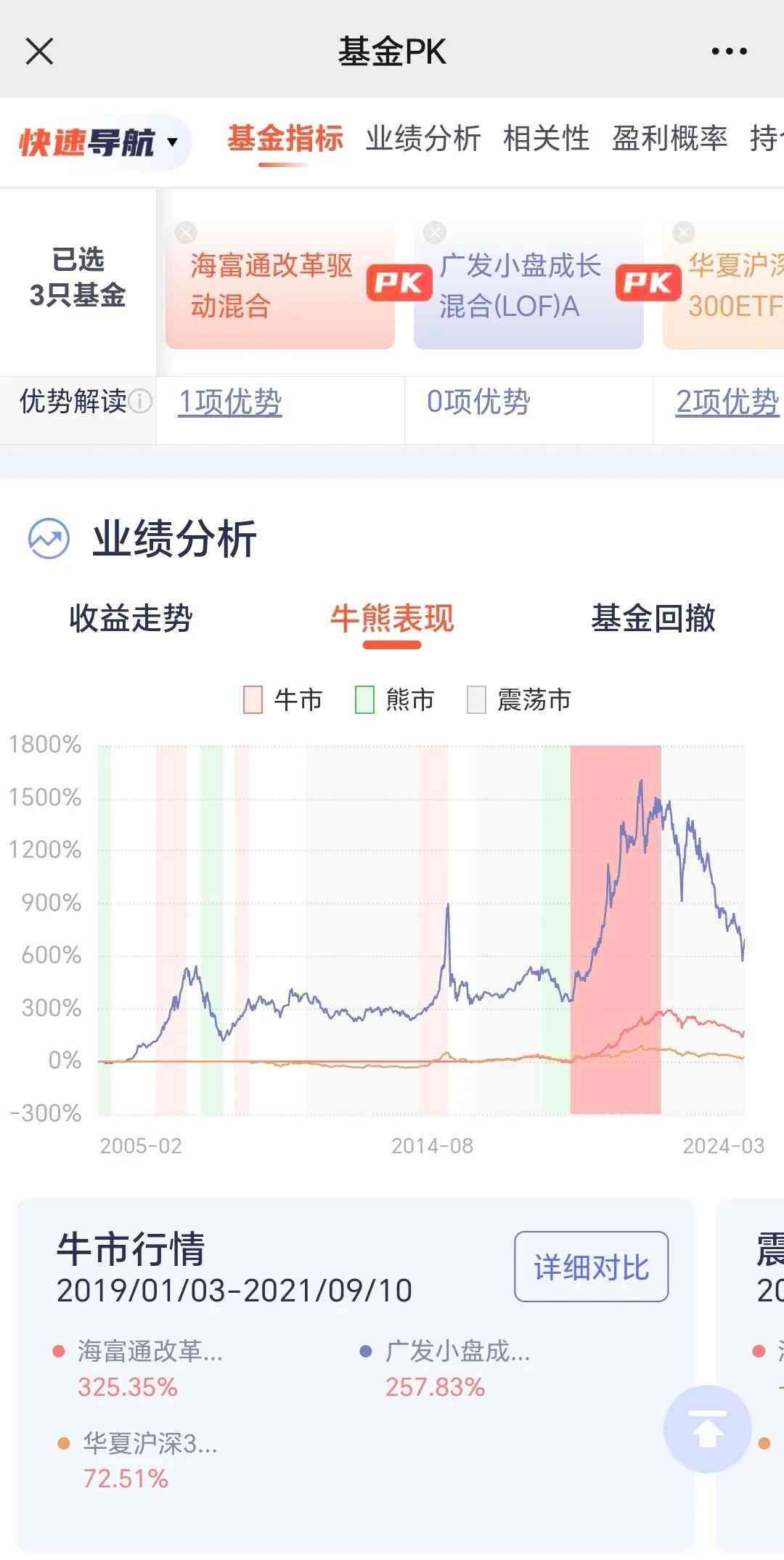Jump to the 业绩分析 tab

(422, 139)
